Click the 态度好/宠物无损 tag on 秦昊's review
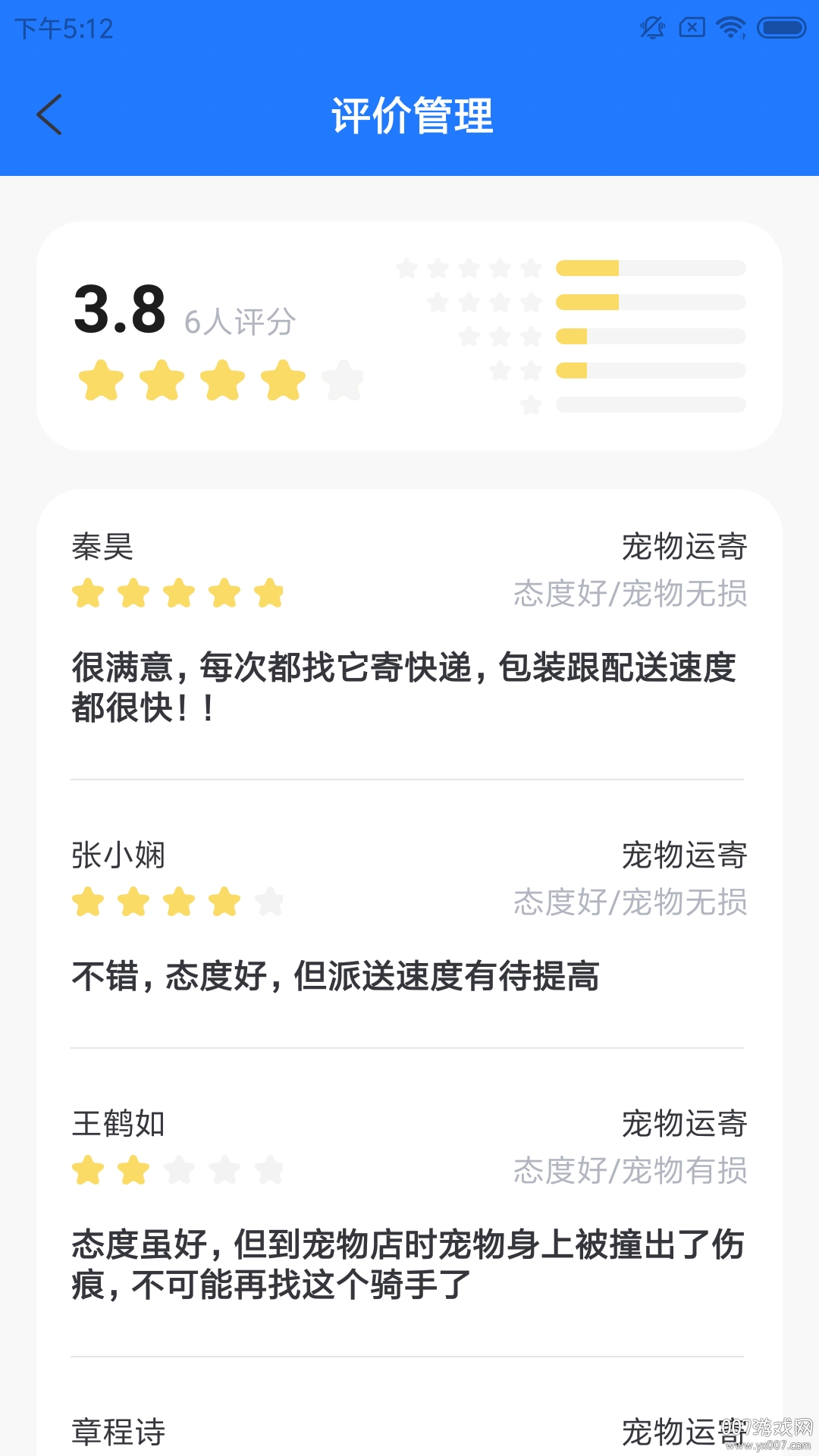Screen dimensions: 819x1456 click(x=632, y=595)
